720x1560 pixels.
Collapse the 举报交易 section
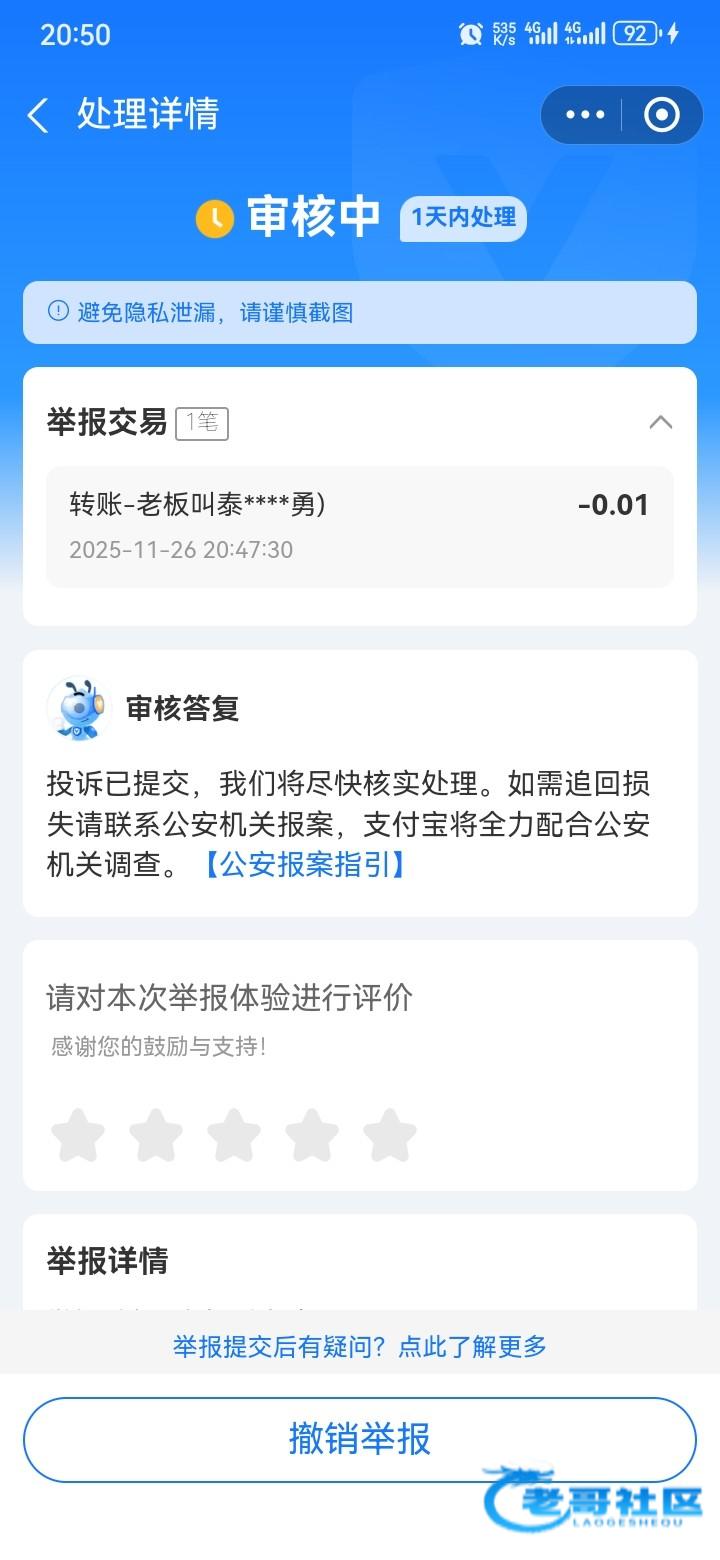[660, 422]
